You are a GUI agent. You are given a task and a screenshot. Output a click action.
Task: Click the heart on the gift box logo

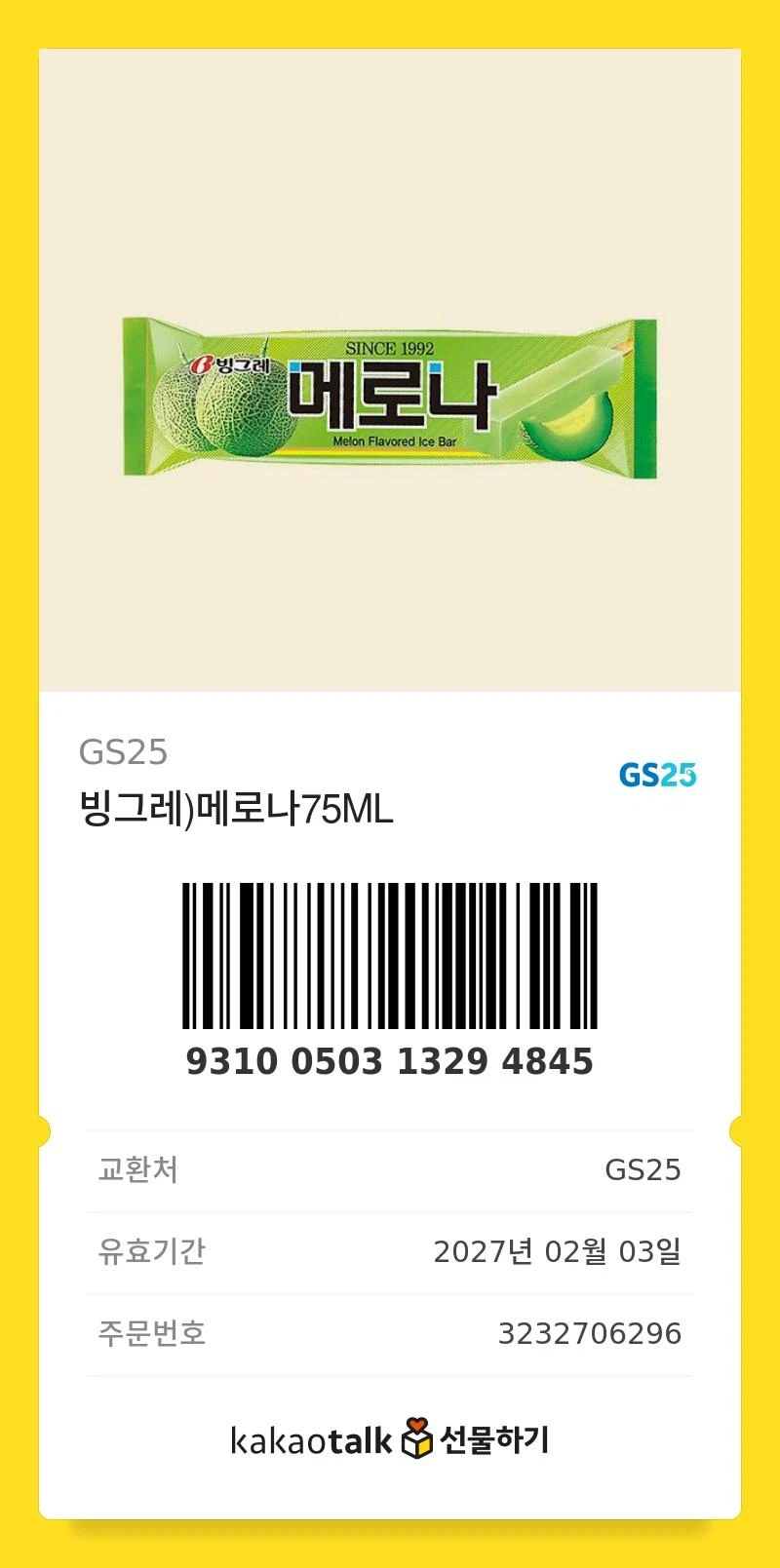(x=416, y=1425)
